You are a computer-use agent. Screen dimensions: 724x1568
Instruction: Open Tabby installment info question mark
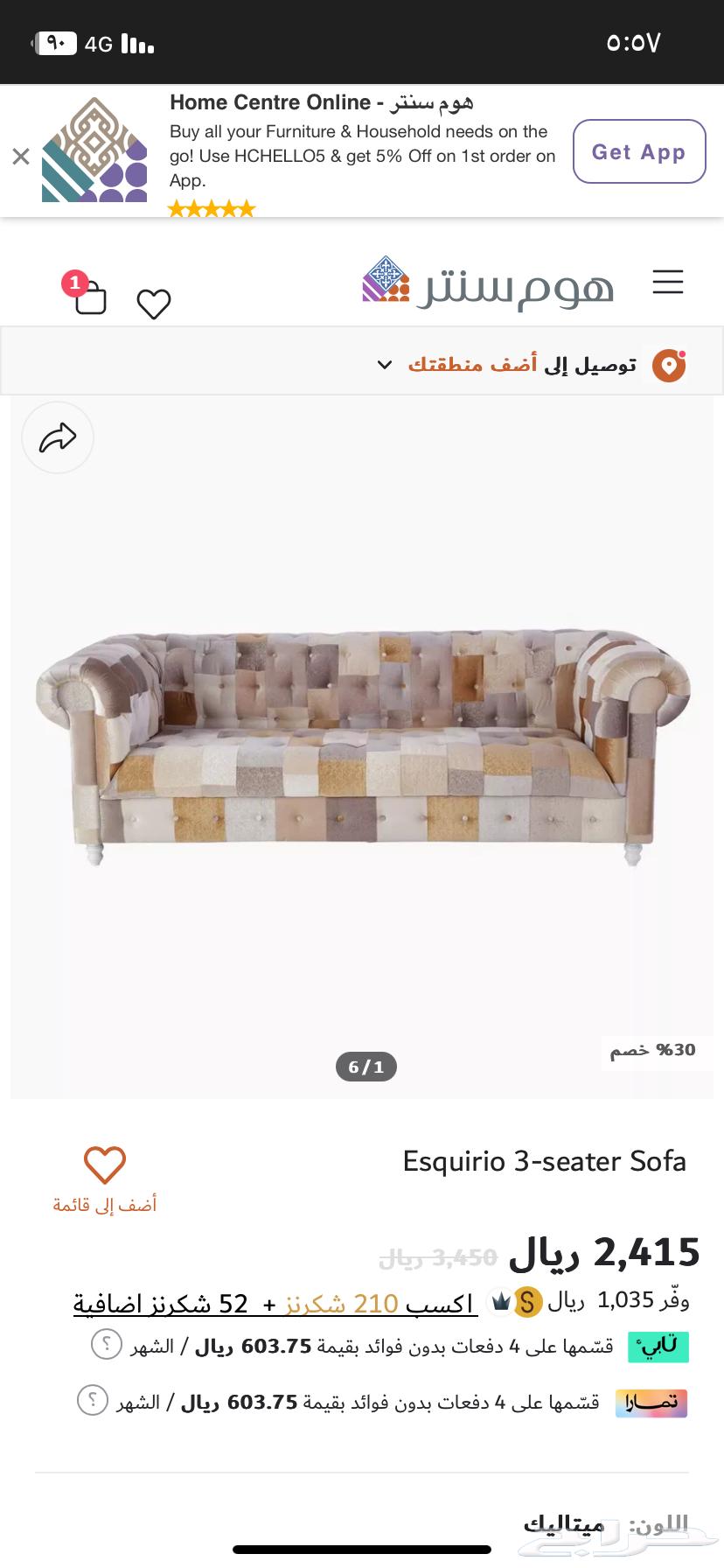(x=107, y=1344)
